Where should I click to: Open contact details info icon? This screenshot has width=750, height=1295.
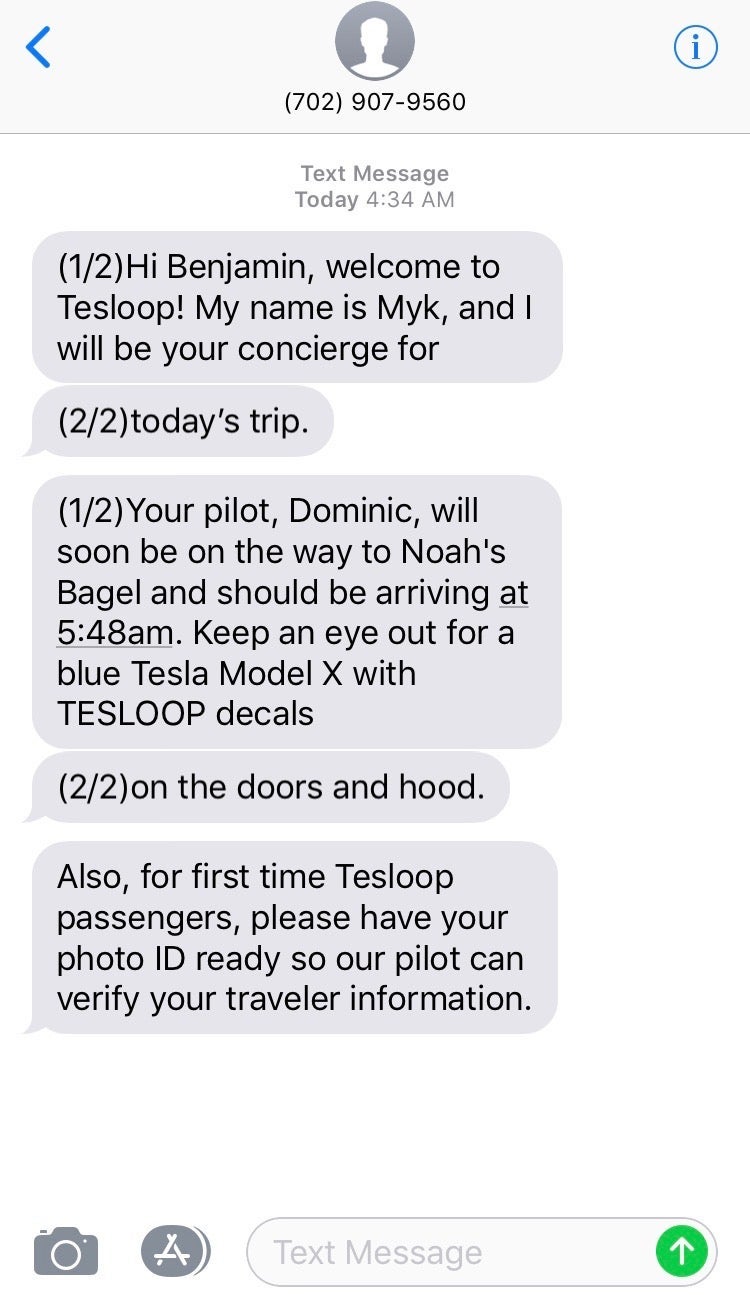(x=696, y=47)
